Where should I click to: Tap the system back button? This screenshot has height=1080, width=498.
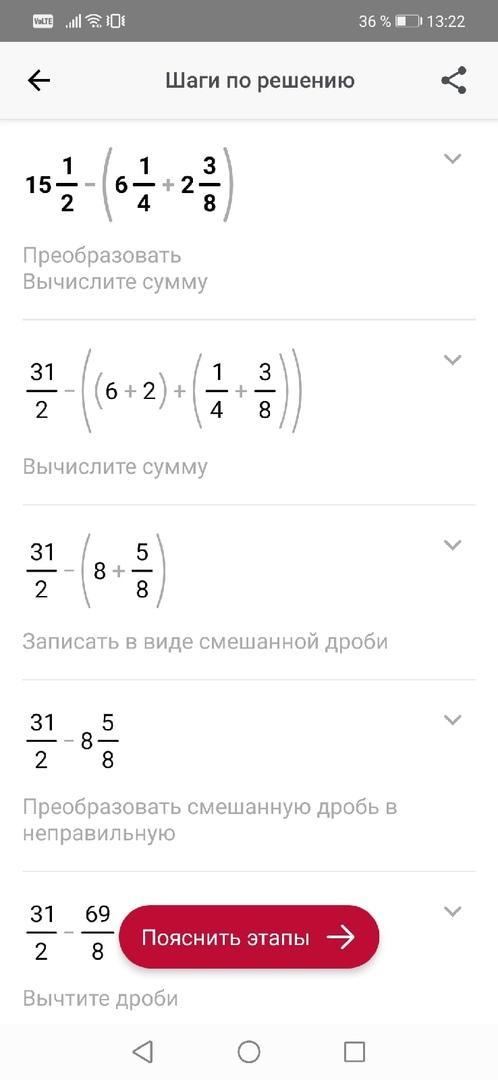point(143,1051)
